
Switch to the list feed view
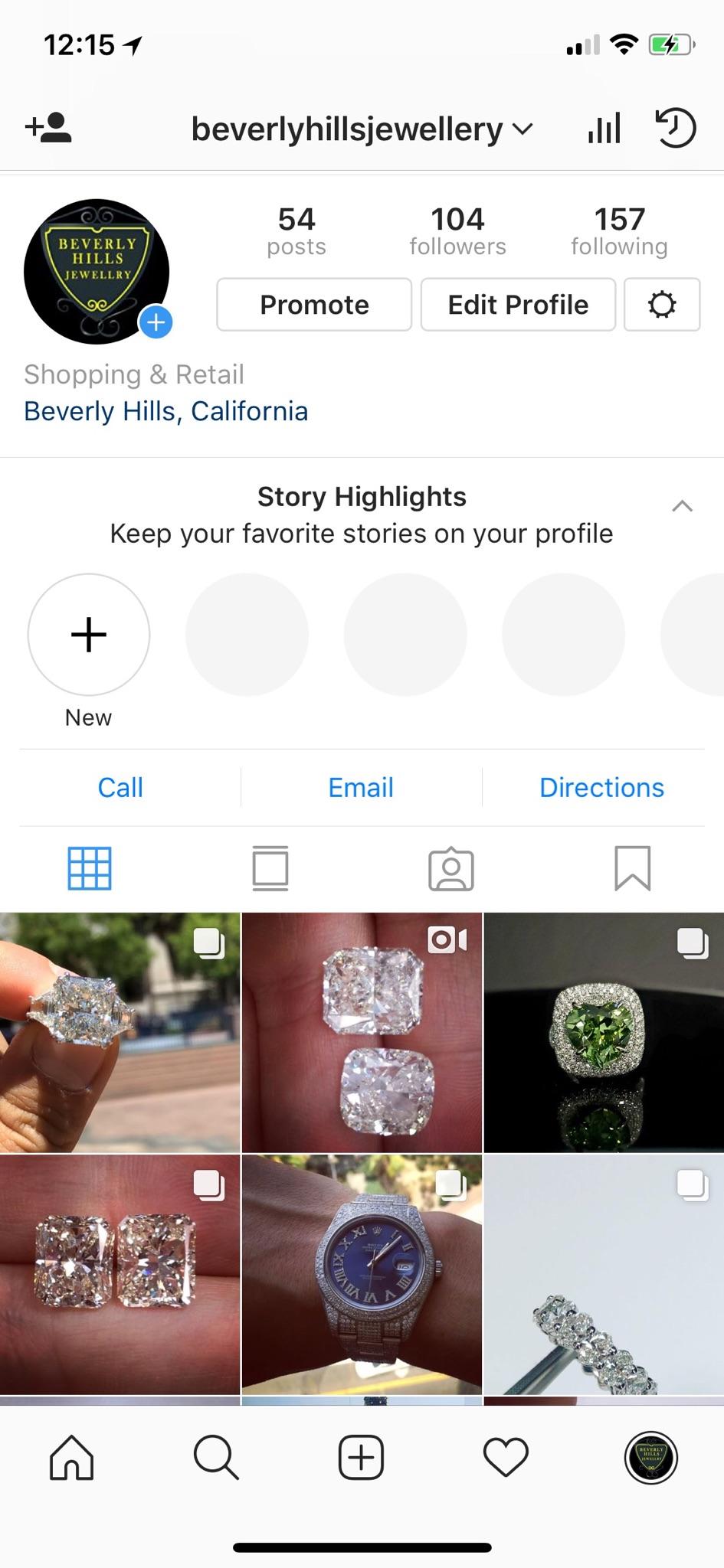click(270, 869)
